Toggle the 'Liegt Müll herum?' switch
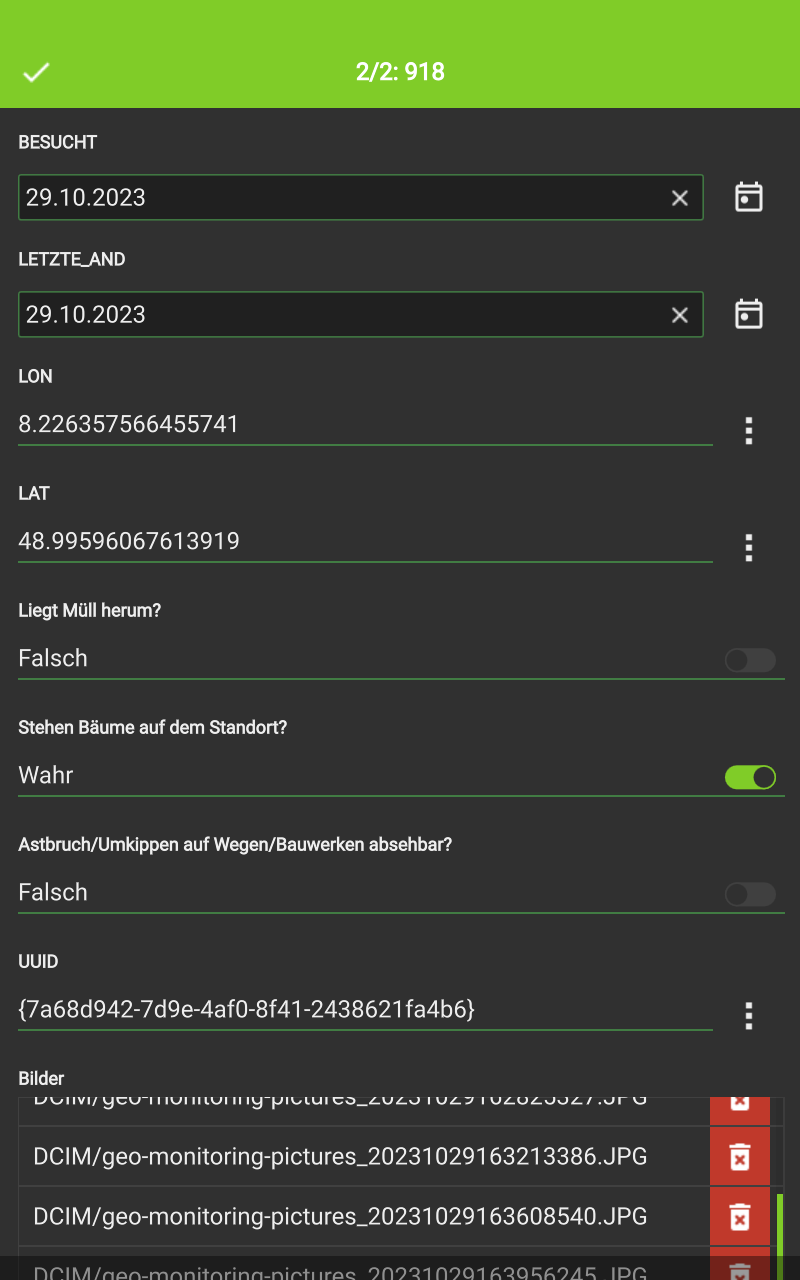 pyautogui.click(x=750, y=660)
